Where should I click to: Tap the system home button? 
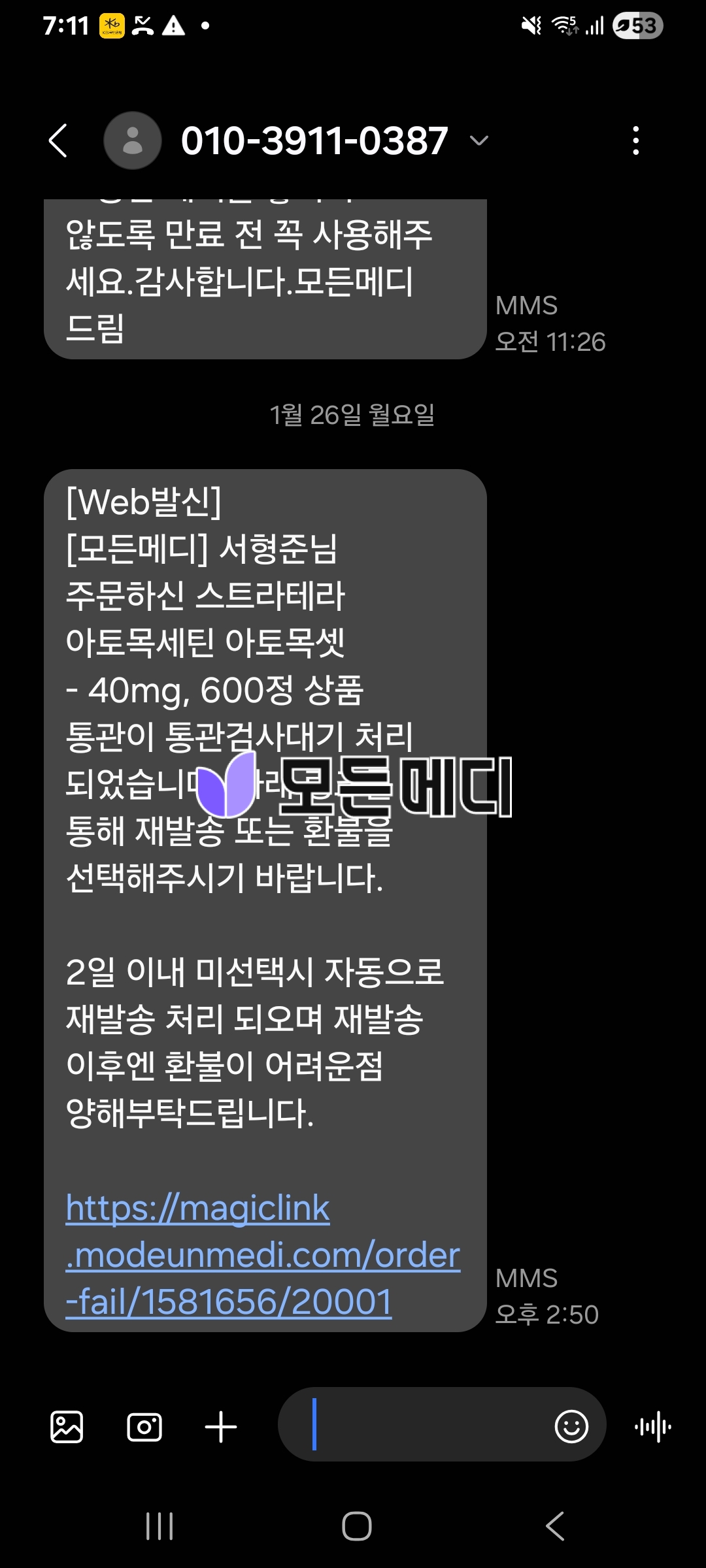click(x=357, y=1527)
